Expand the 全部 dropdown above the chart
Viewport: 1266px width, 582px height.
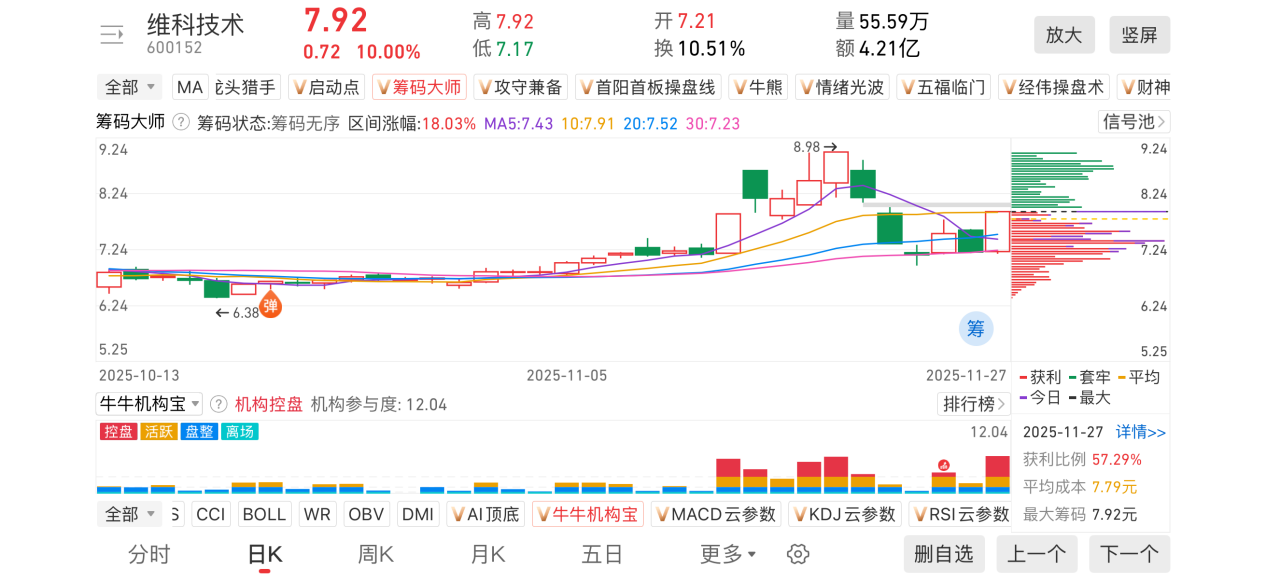pyautogui.click(x=130, y=87)
